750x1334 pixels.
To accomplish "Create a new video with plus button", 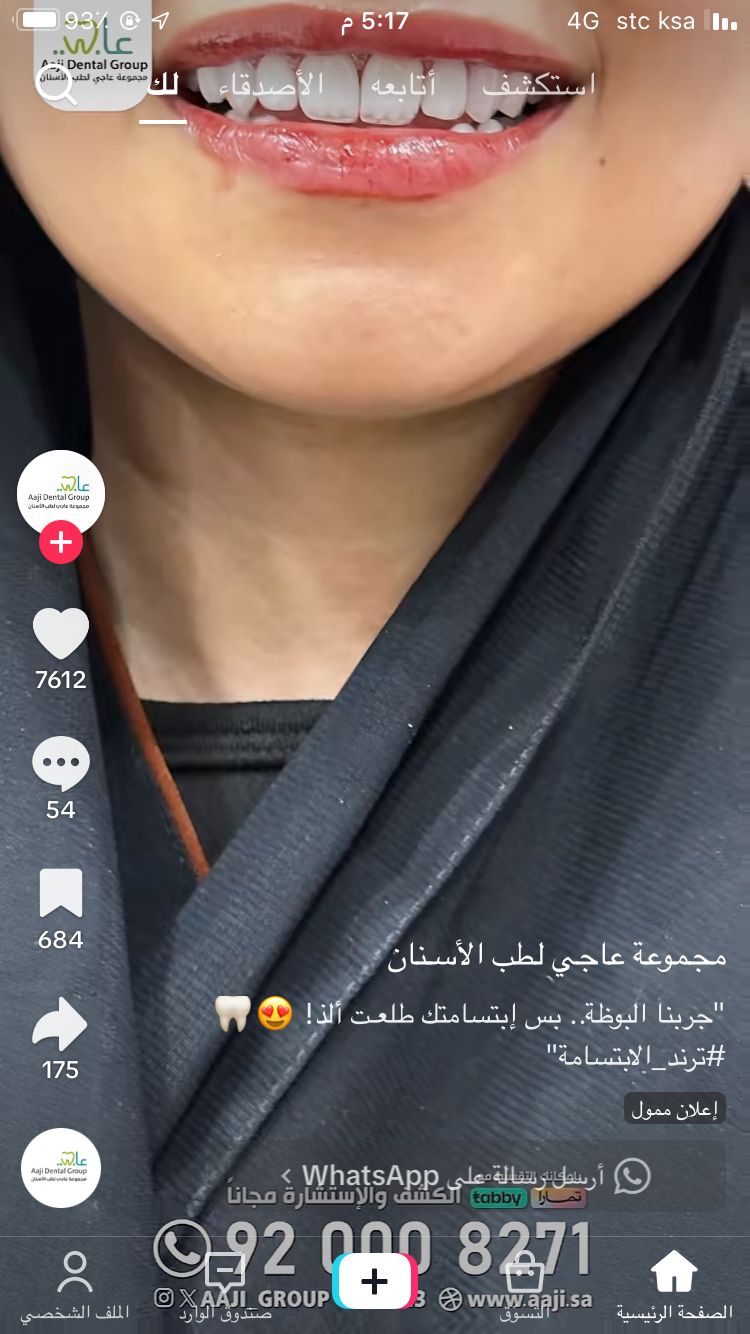I will click(x=375, y=1281).
